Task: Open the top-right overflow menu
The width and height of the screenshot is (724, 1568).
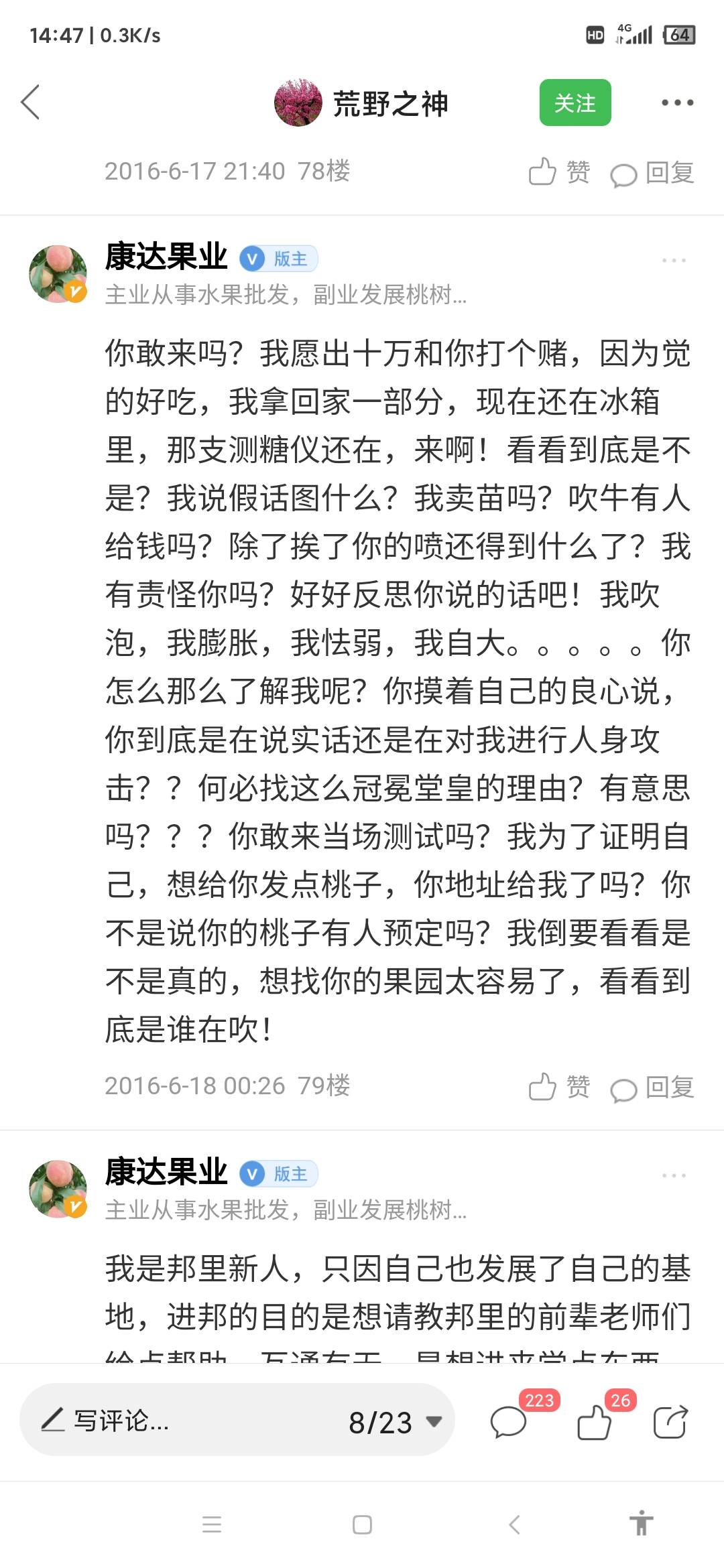Action: coord(677,103)
